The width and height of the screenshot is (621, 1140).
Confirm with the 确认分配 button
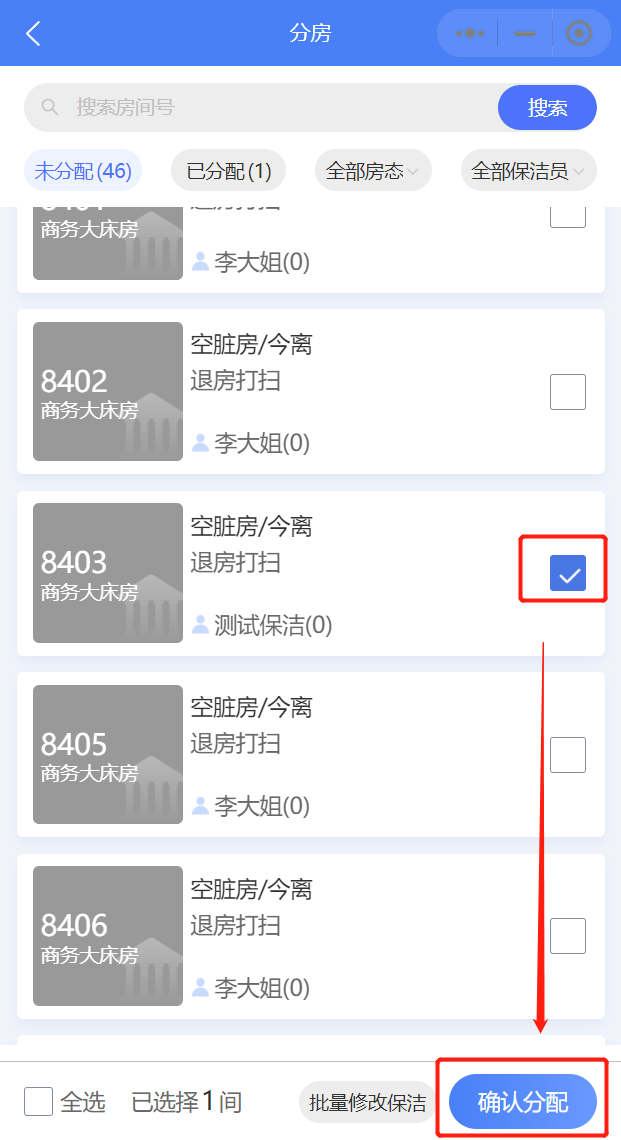pyautogui.click(x=523, y=1101)
